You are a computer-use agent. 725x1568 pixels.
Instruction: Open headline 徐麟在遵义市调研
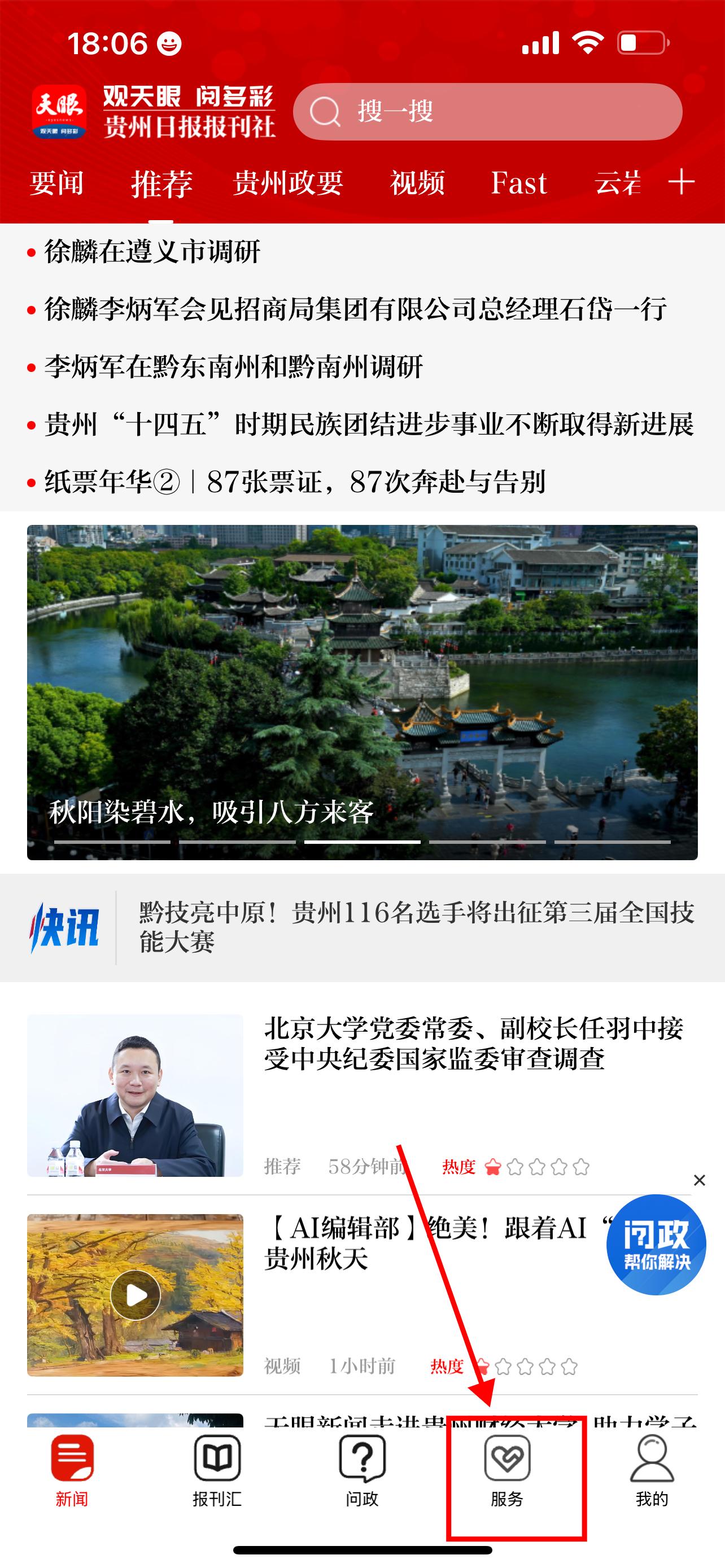pos(152,252)
